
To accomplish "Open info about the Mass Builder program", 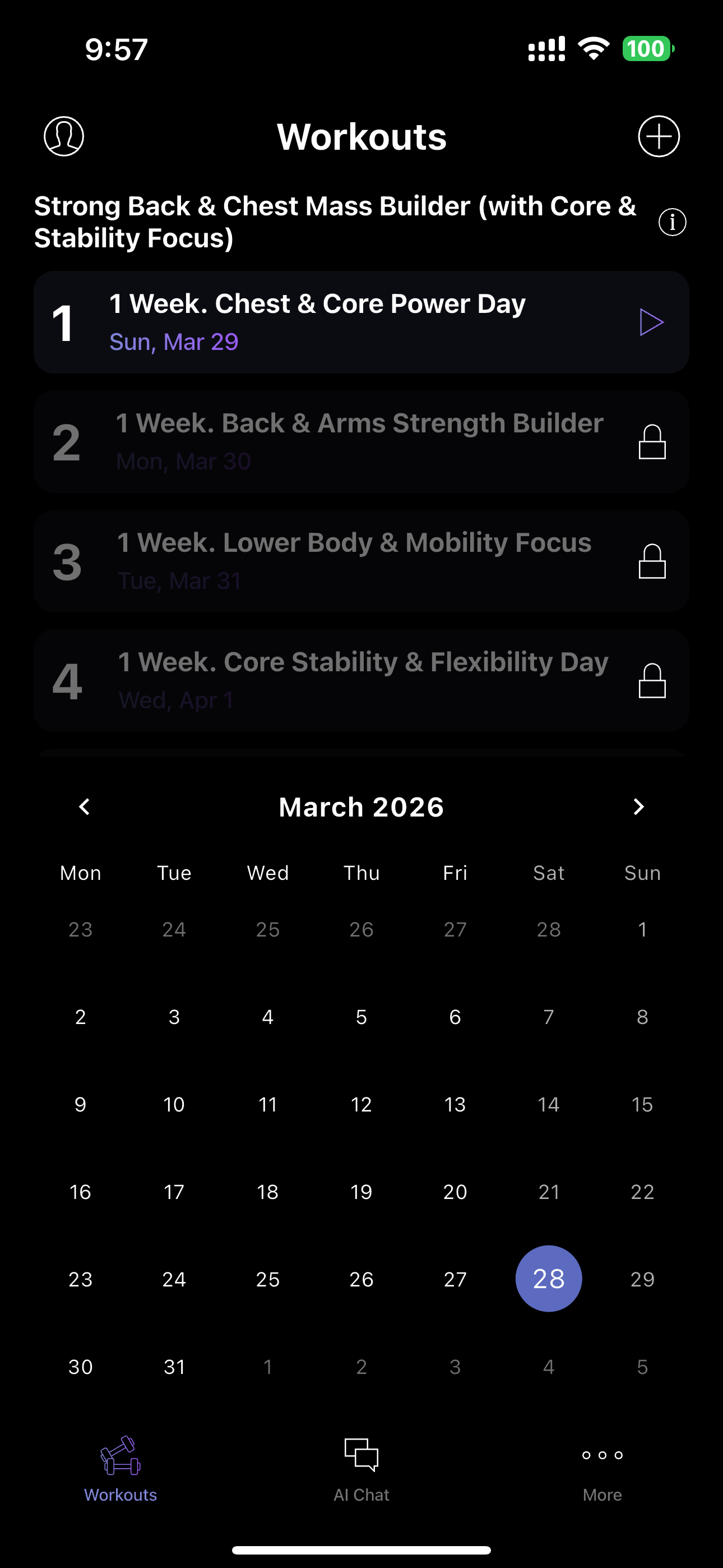I will click(672, 222).
